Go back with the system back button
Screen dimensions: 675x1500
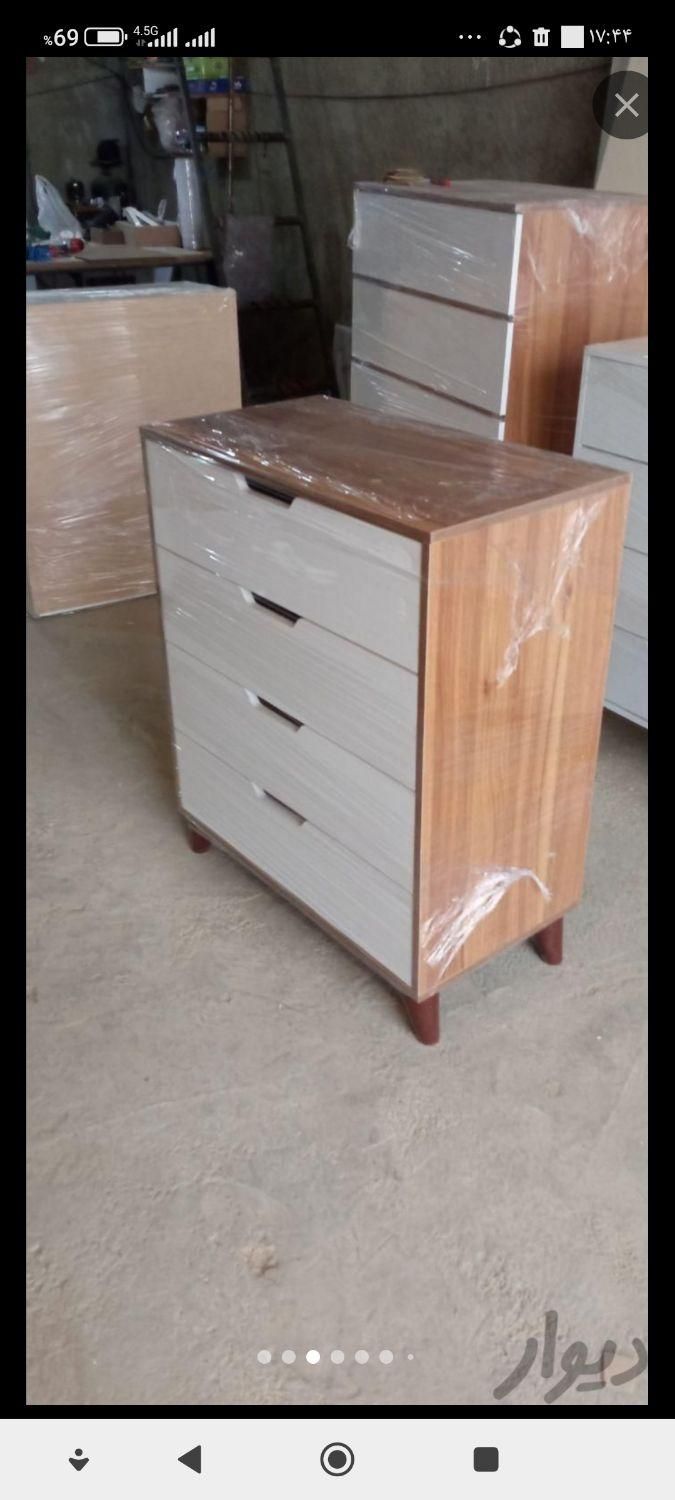click(x=190, y=1459)
